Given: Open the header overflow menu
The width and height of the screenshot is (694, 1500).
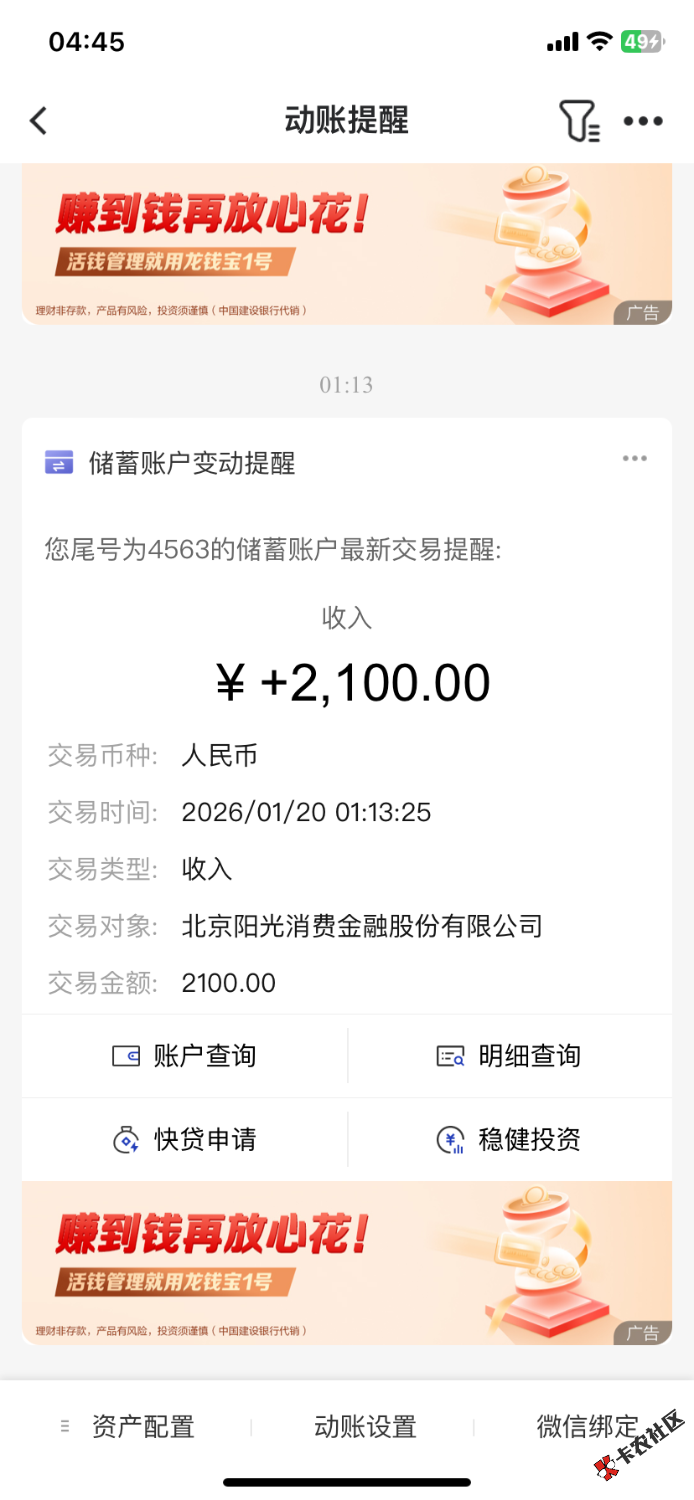Looking at the screenshot, I should 643,121.
